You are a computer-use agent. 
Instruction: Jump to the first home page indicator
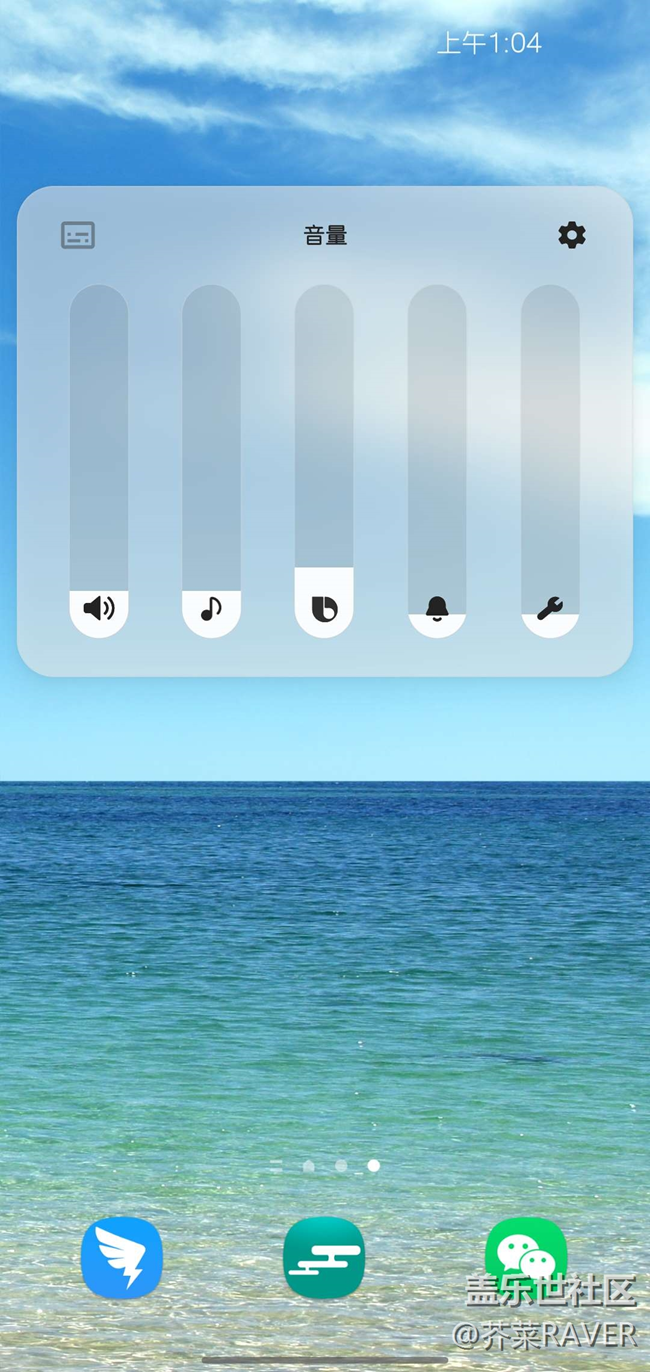[x=308, y=1166]
